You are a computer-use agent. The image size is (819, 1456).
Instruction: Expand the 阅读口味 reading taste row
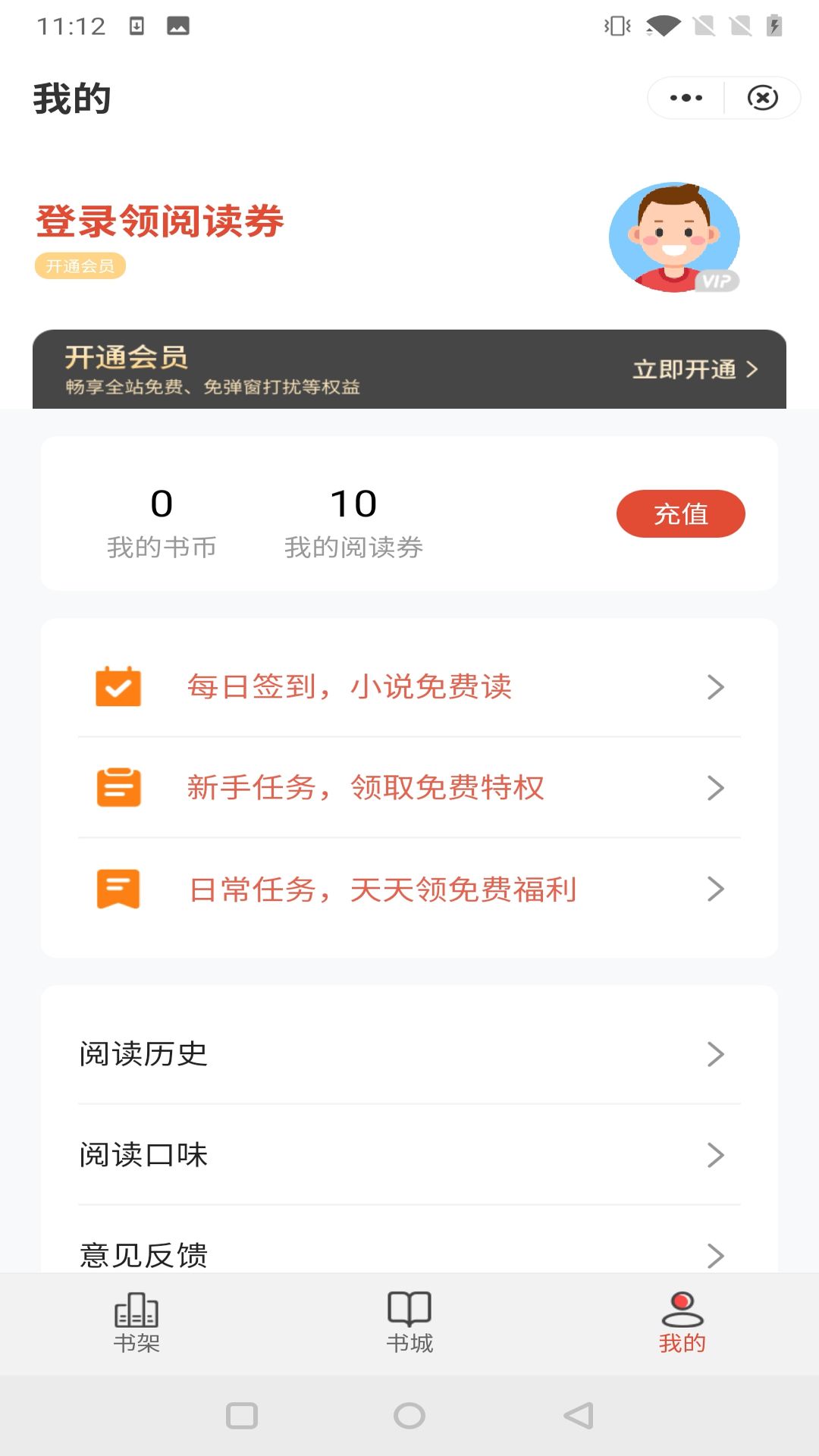click(716, 1155)
